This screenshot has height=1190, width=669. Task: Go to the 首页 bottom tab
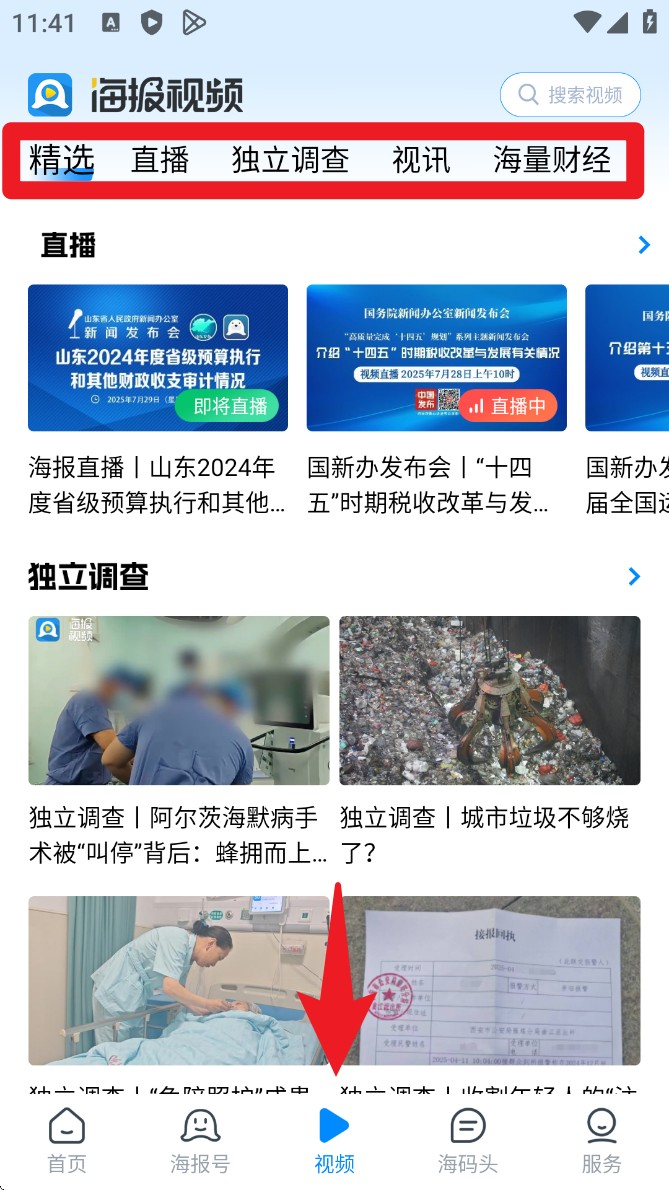tap(67, 1141)
